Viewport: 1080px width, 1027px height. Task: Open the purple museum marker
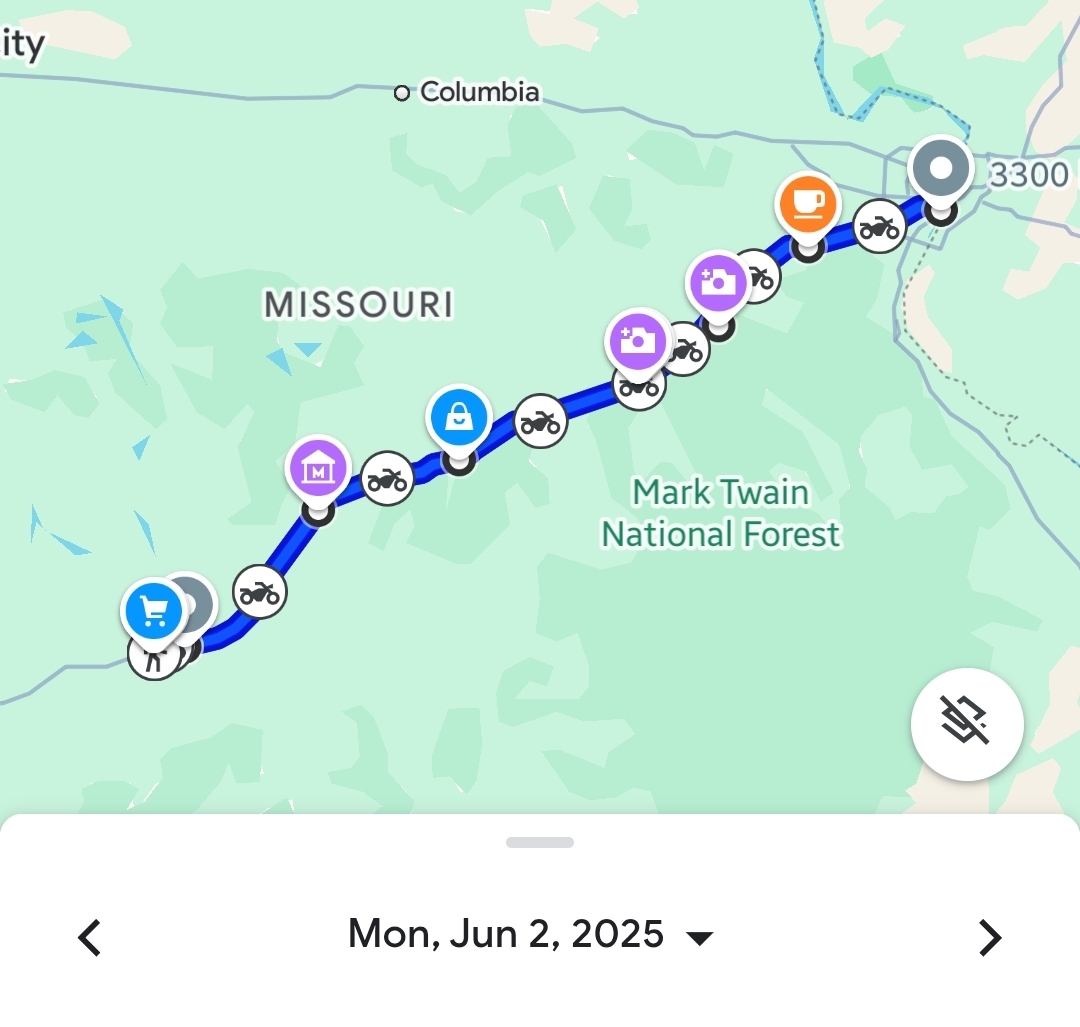[x=318, y=468]
